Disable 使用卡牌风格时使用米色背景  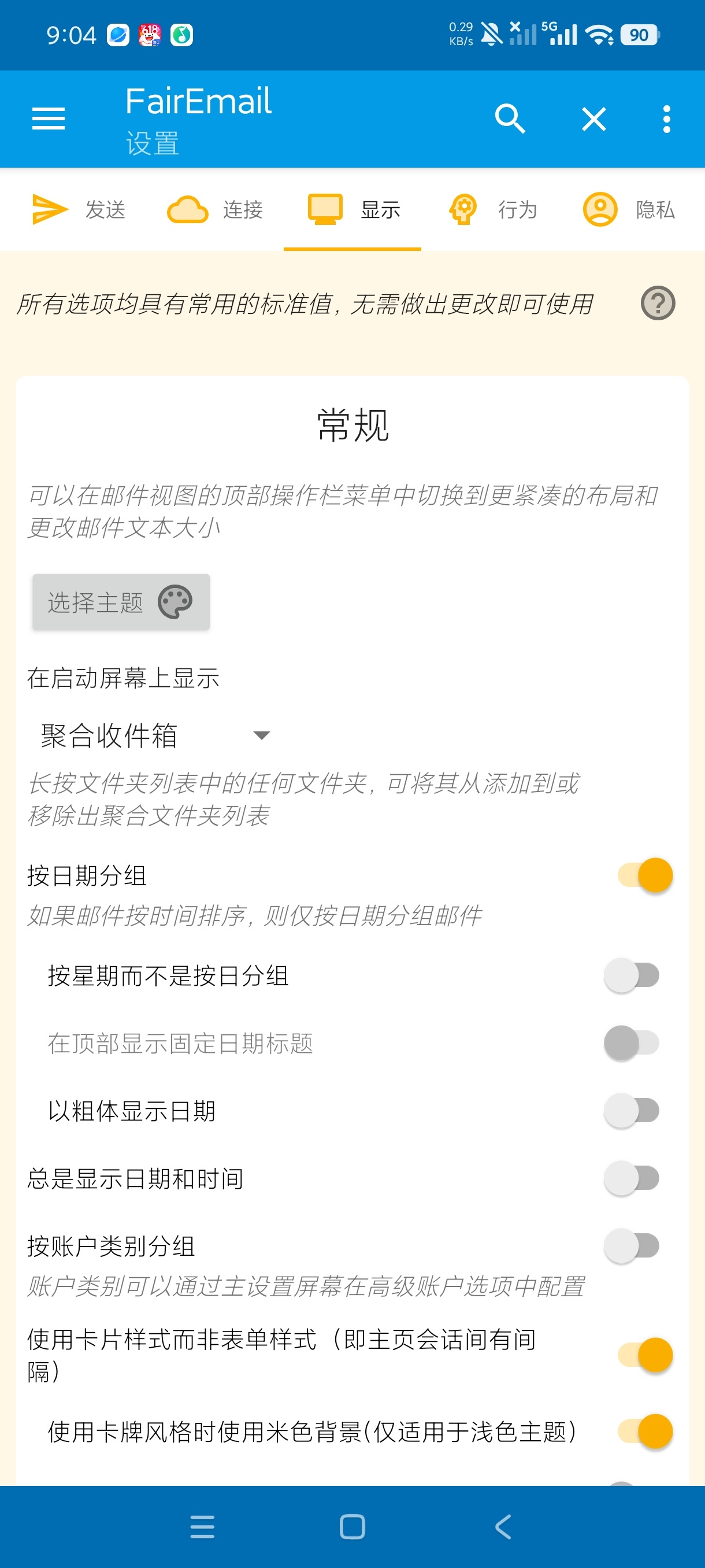click(x=645, y=1431)
